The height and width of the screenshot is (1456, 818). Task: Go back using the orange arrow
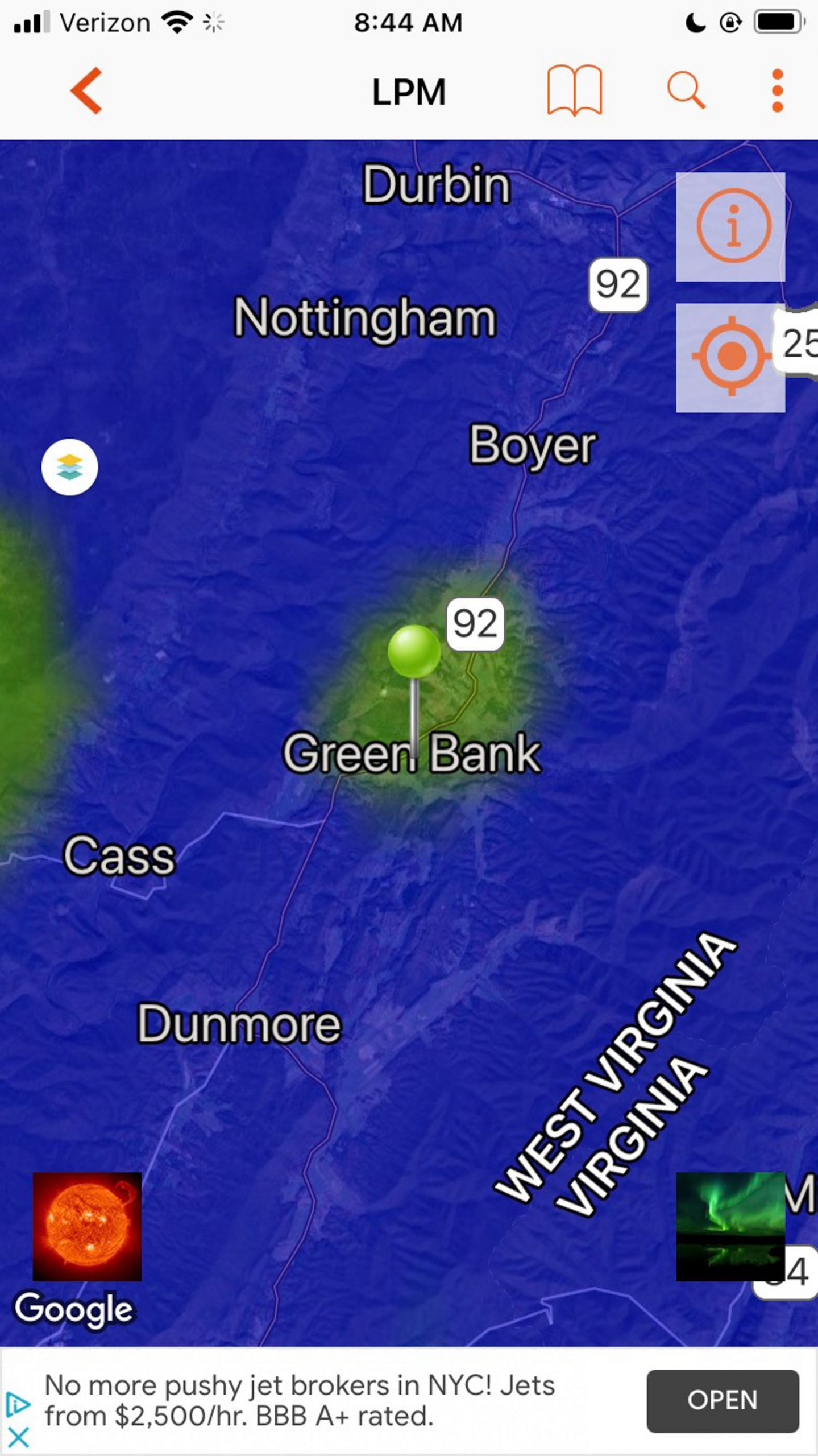tap(86, 91)
